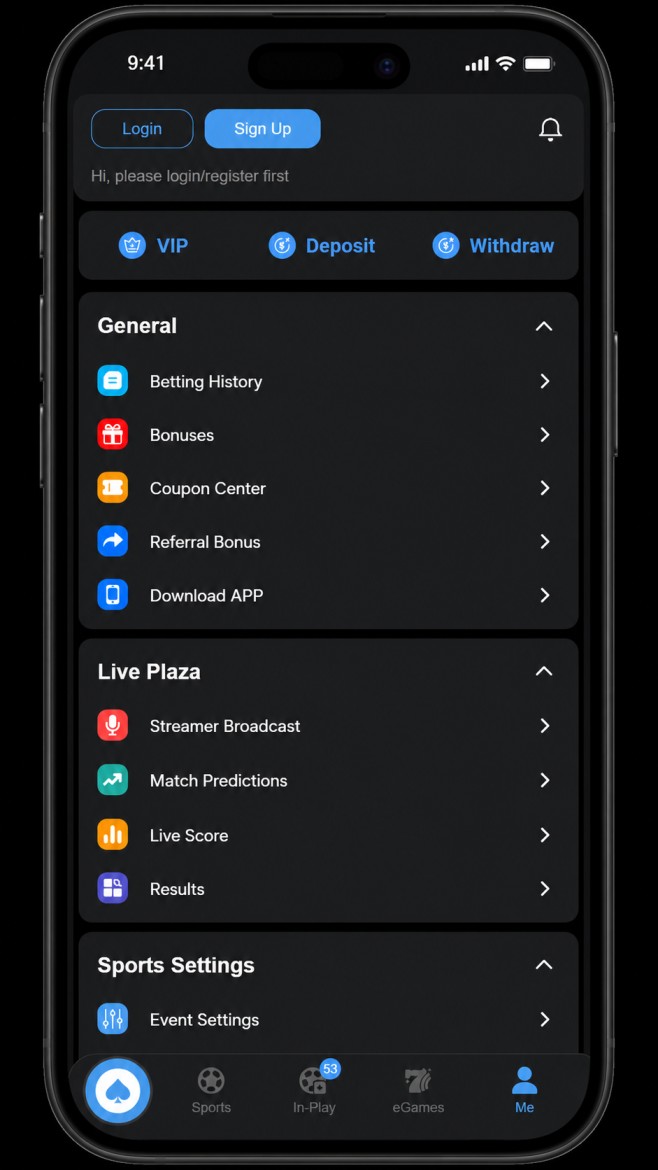Open Streamer Broadcast
The image size is (658, 1170).
pyautogui.click(x=328, y=726)
